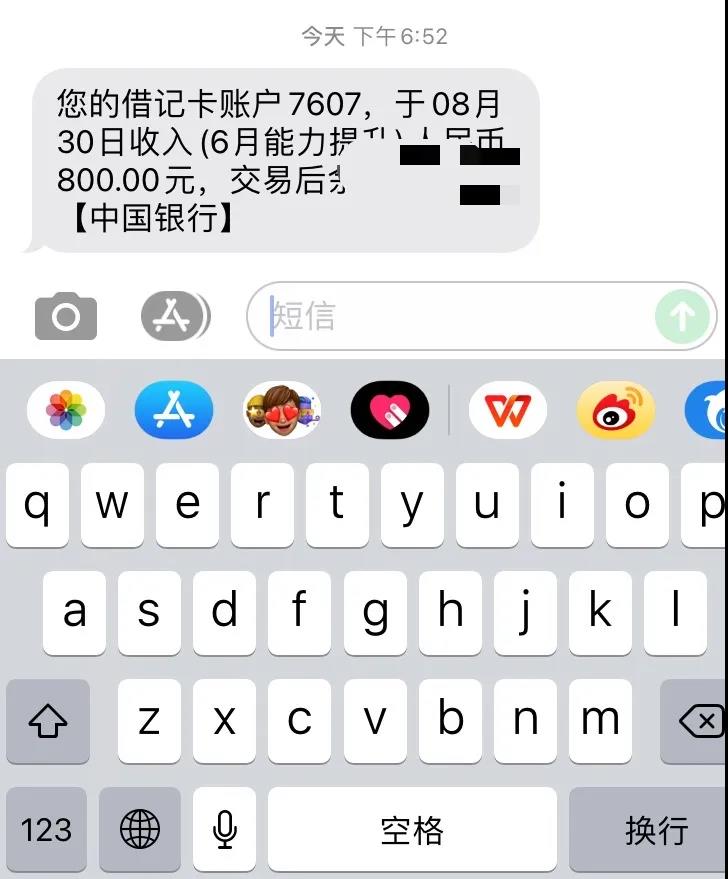
Task: Open the Digital Touch heart app
Action: (390, 410)
